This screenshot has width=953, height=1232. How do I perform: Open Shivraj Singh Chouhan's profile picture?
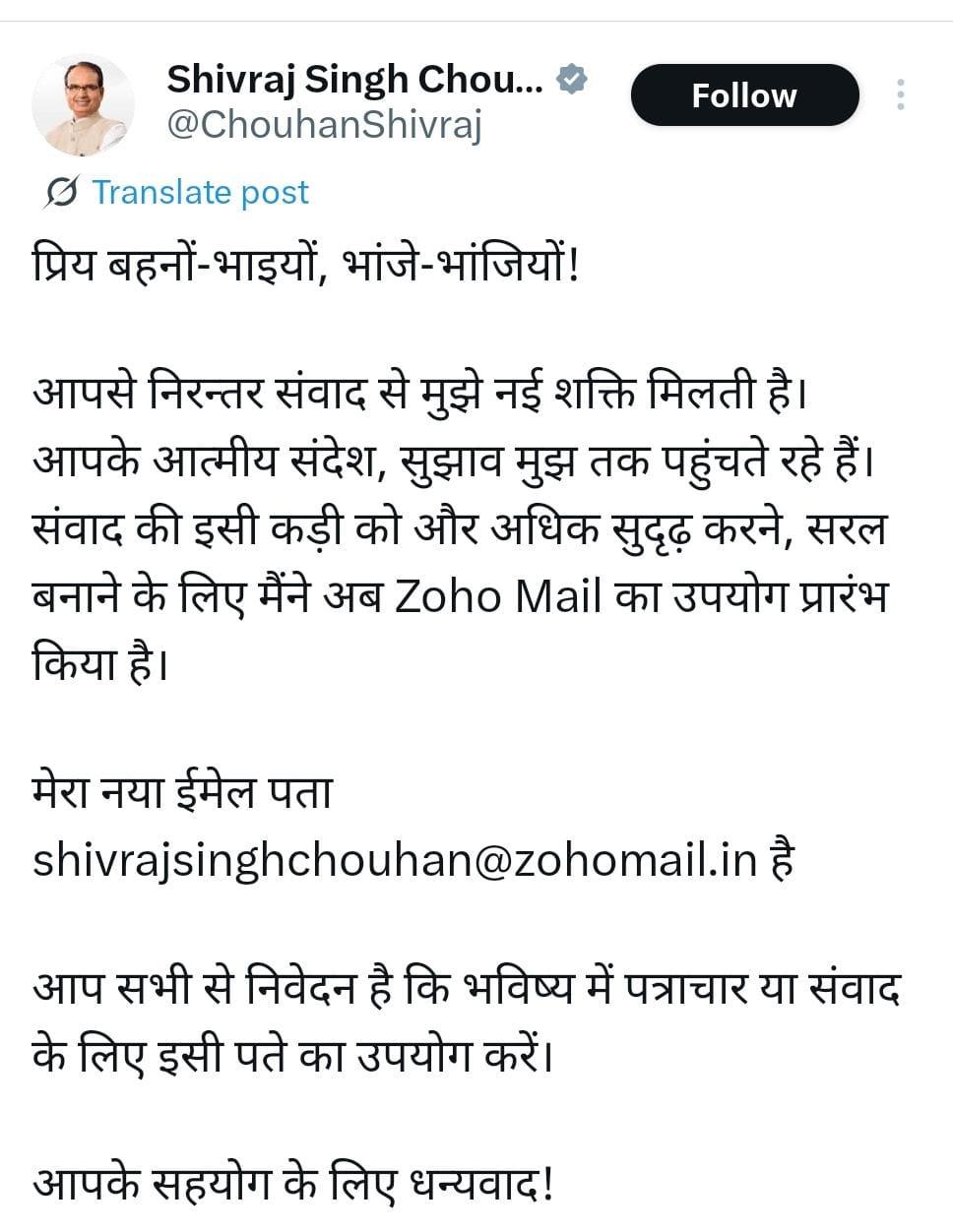tap(83, 105)
